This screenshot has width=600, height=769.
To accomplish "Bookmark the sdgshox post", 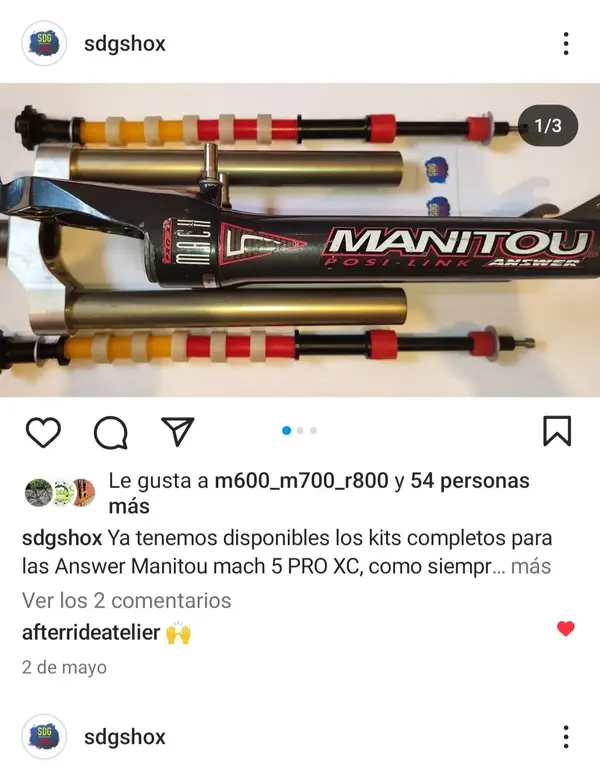I will 557,431.
